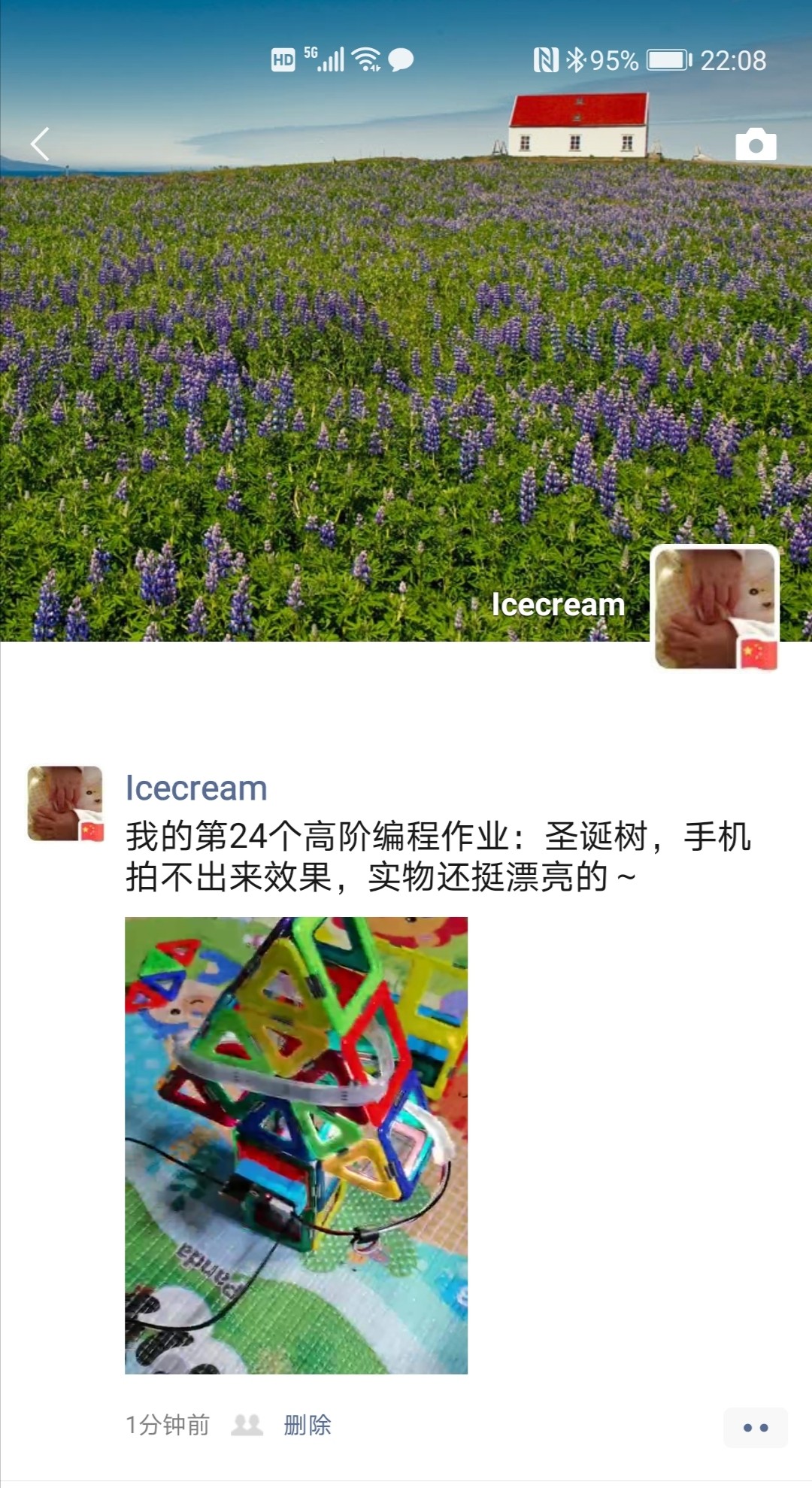Open the camera icon to post a moment
Viewport: 812px width, 1488px height.
click(x=755, y=144)
